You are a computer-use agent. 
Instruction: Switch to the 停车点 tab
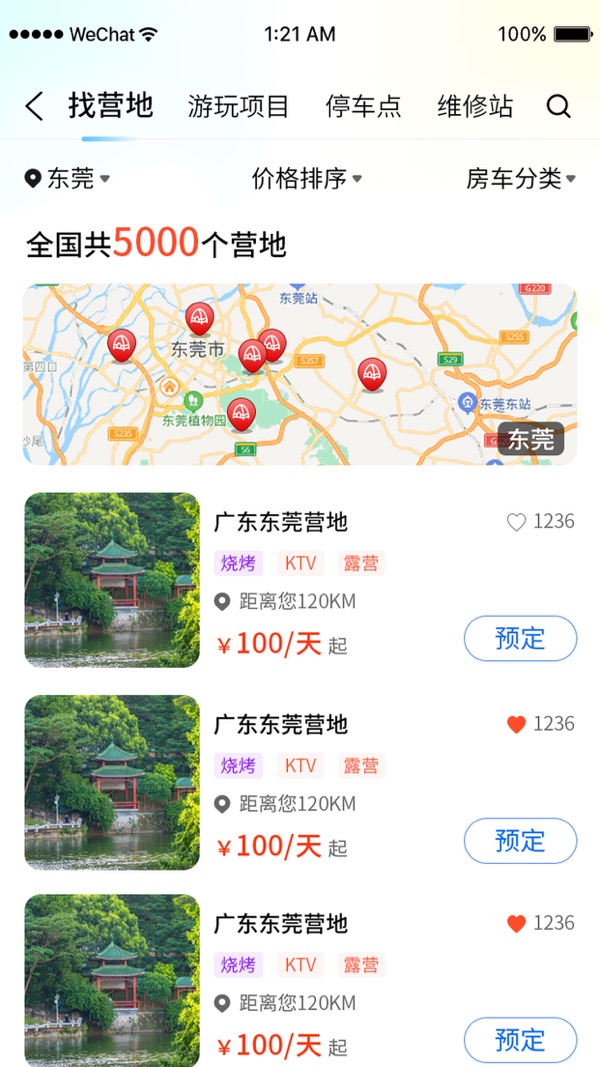tap(363, 106)
